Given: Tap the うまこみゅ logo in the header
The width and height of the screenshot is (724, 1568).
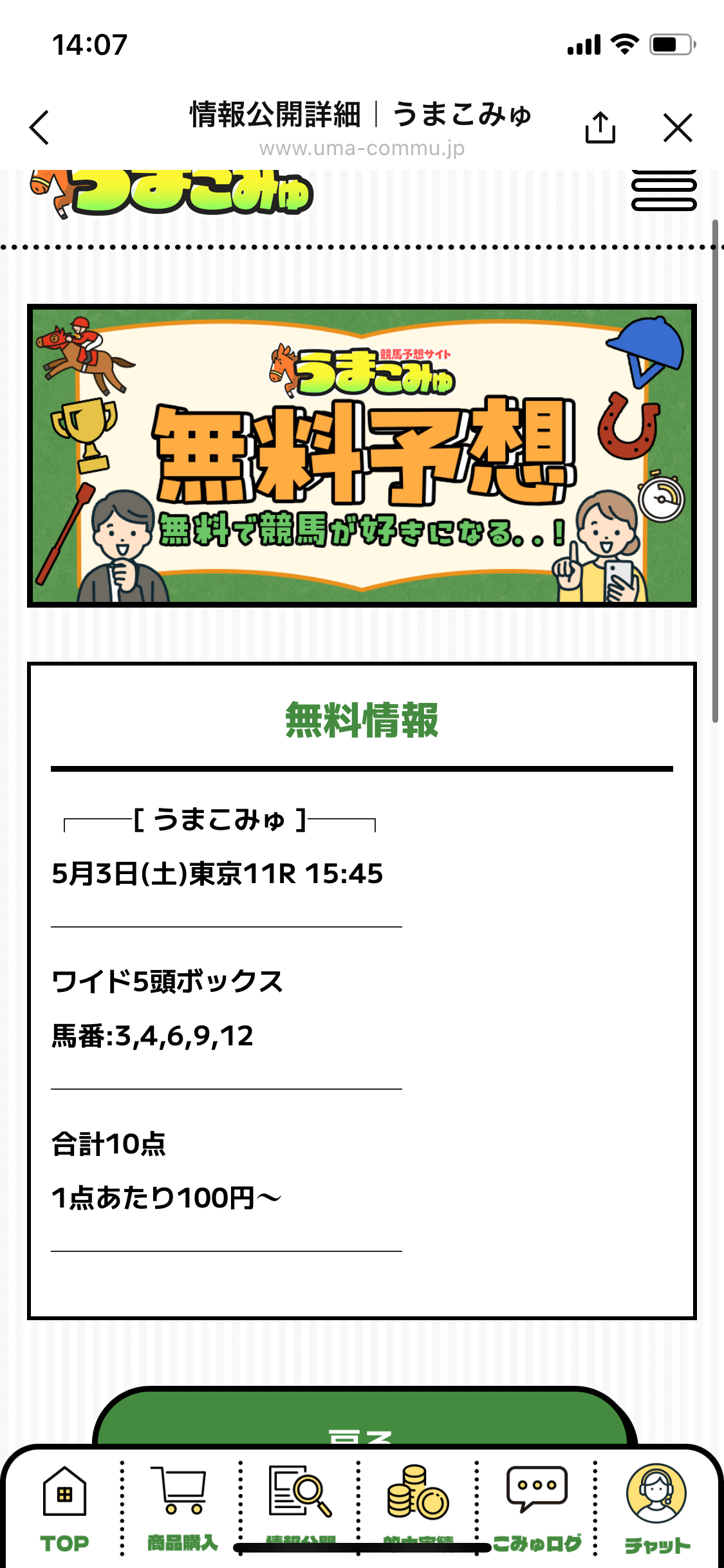Looking at the screenshot, I should point(172,192).
